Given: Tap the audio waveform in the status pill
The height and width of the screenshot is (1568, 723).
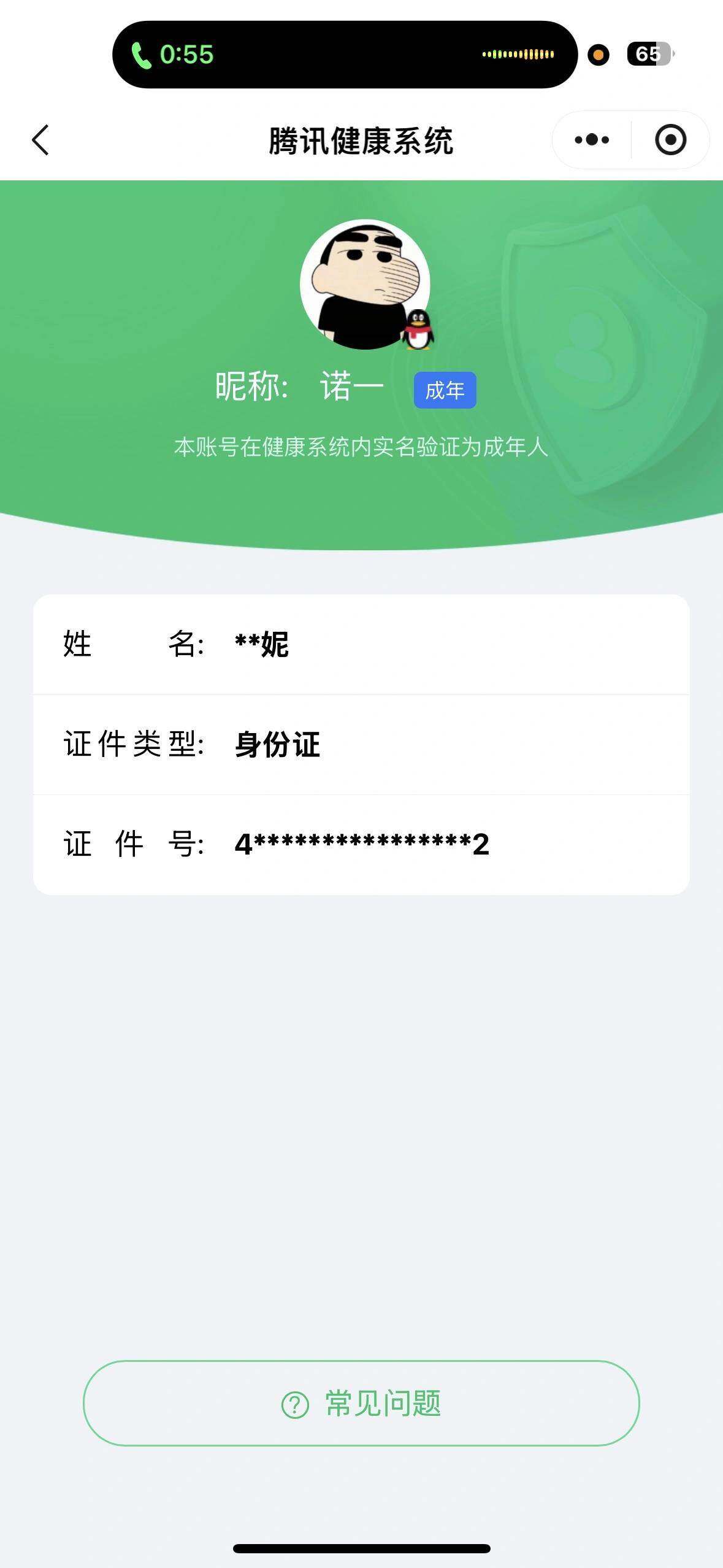Looking at the screenshot, I should 518,55.
